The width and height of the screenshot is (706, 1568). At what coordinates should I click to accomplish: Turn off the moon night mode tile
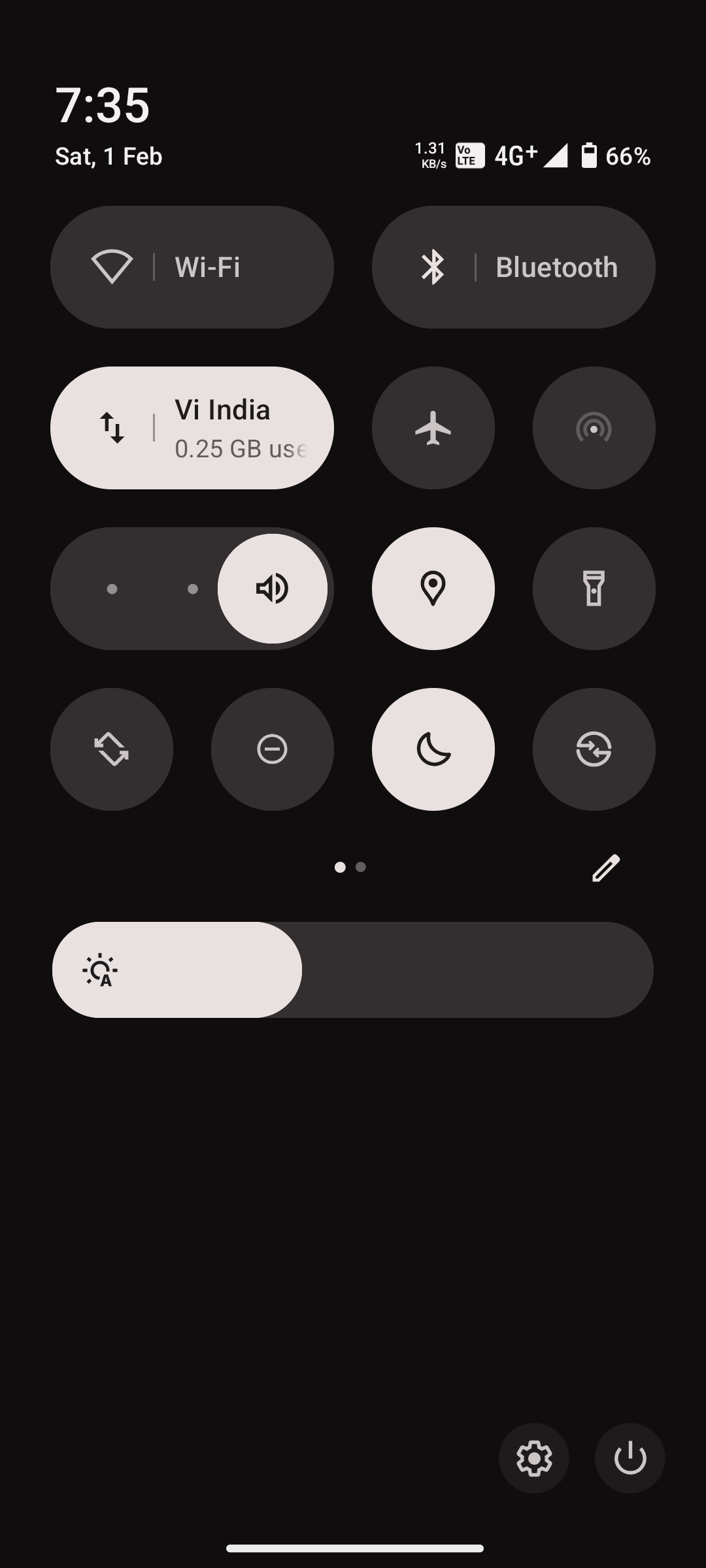point(433,749)
